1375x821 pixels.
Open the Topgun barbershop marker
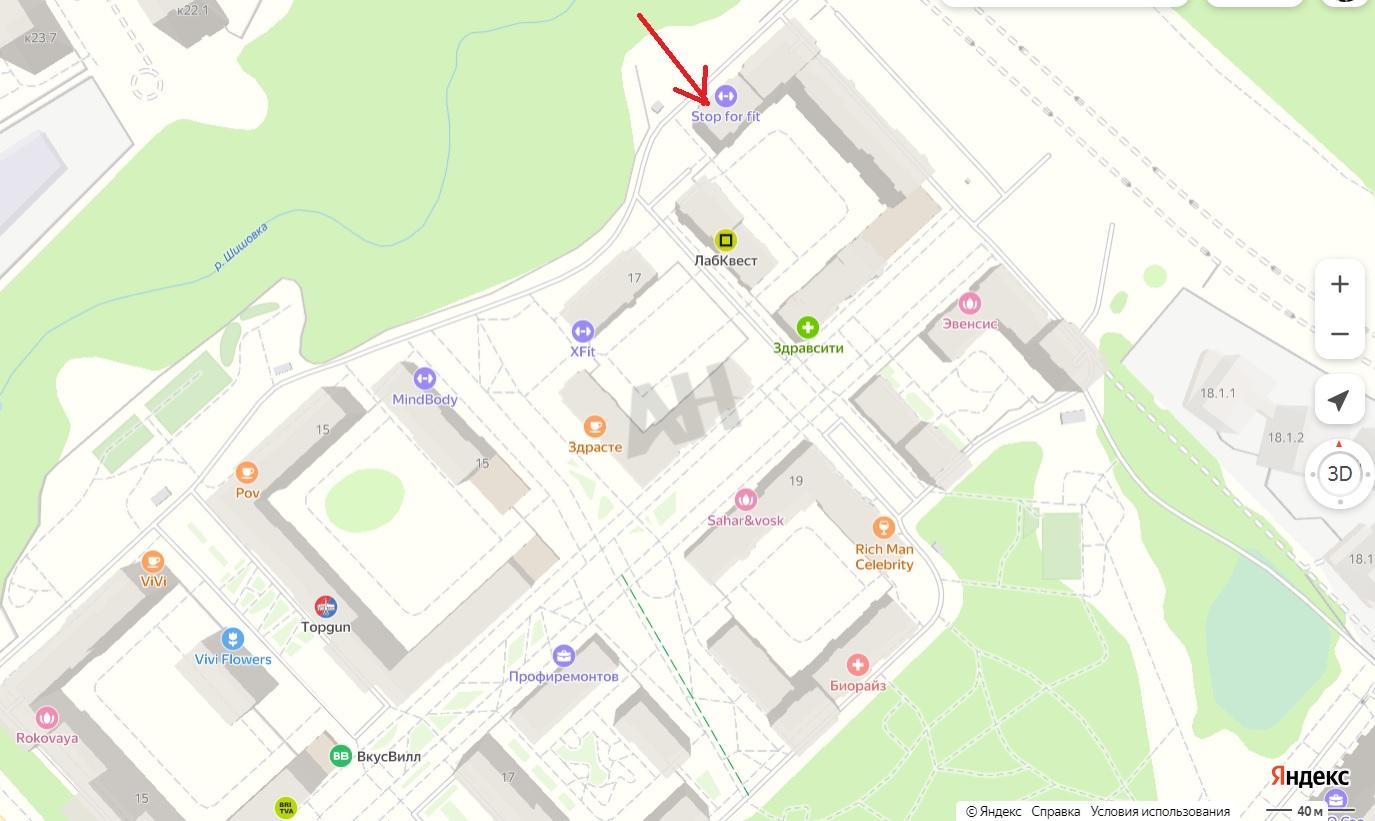pyautogui.click(x=326, y=606)
